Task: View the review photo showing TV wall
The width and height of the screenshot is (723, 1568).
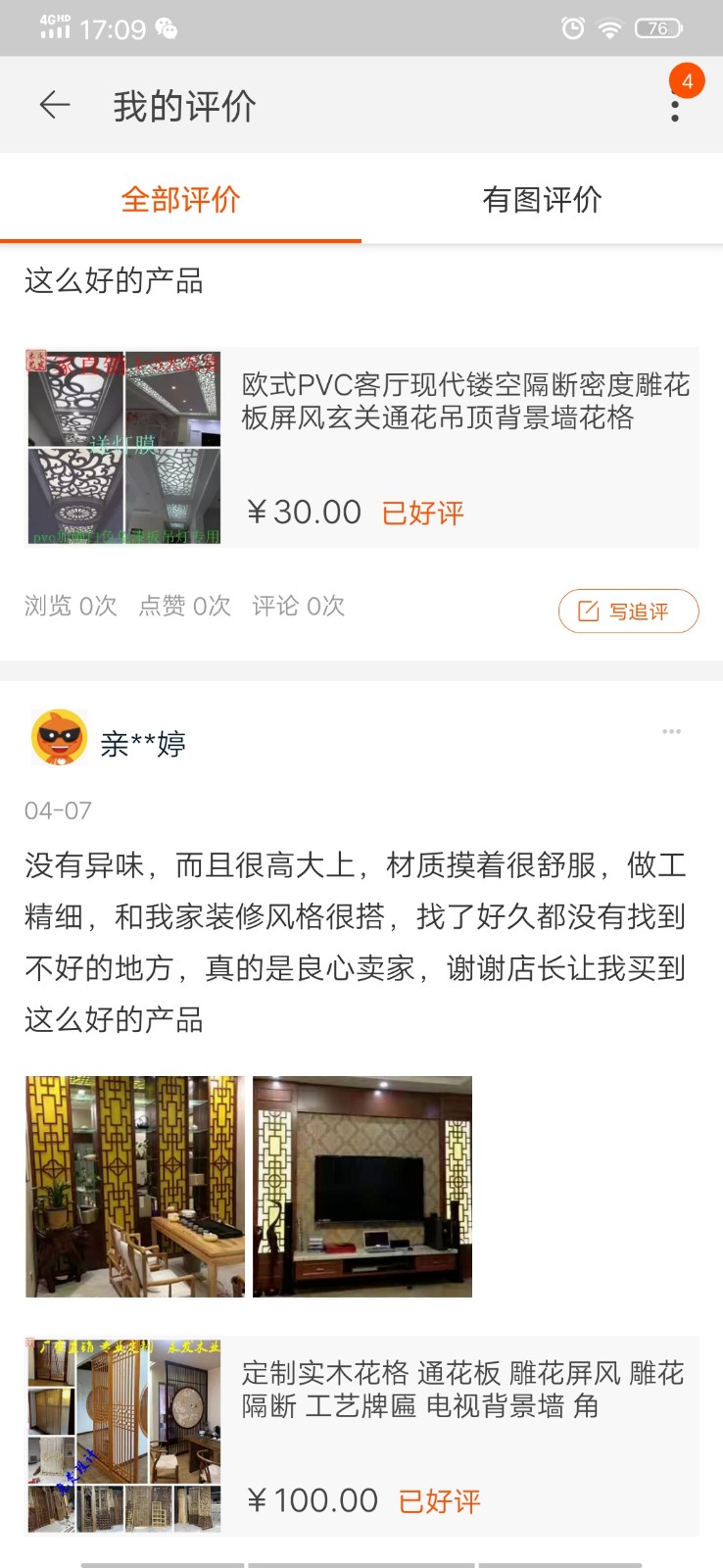Action: click(x=362, y=1186)
